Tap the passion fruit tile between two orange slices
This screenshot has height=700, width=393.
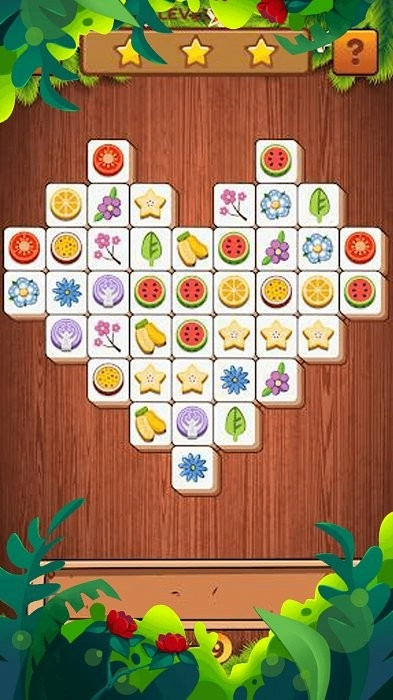[277, 292]
